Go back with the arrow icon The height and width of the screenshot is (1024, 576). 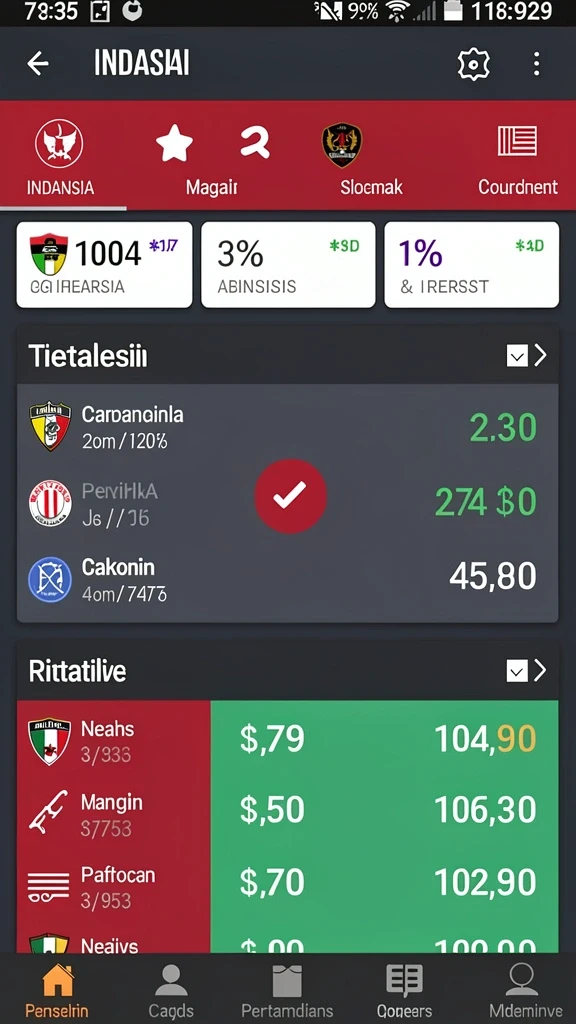click(38, 64)
